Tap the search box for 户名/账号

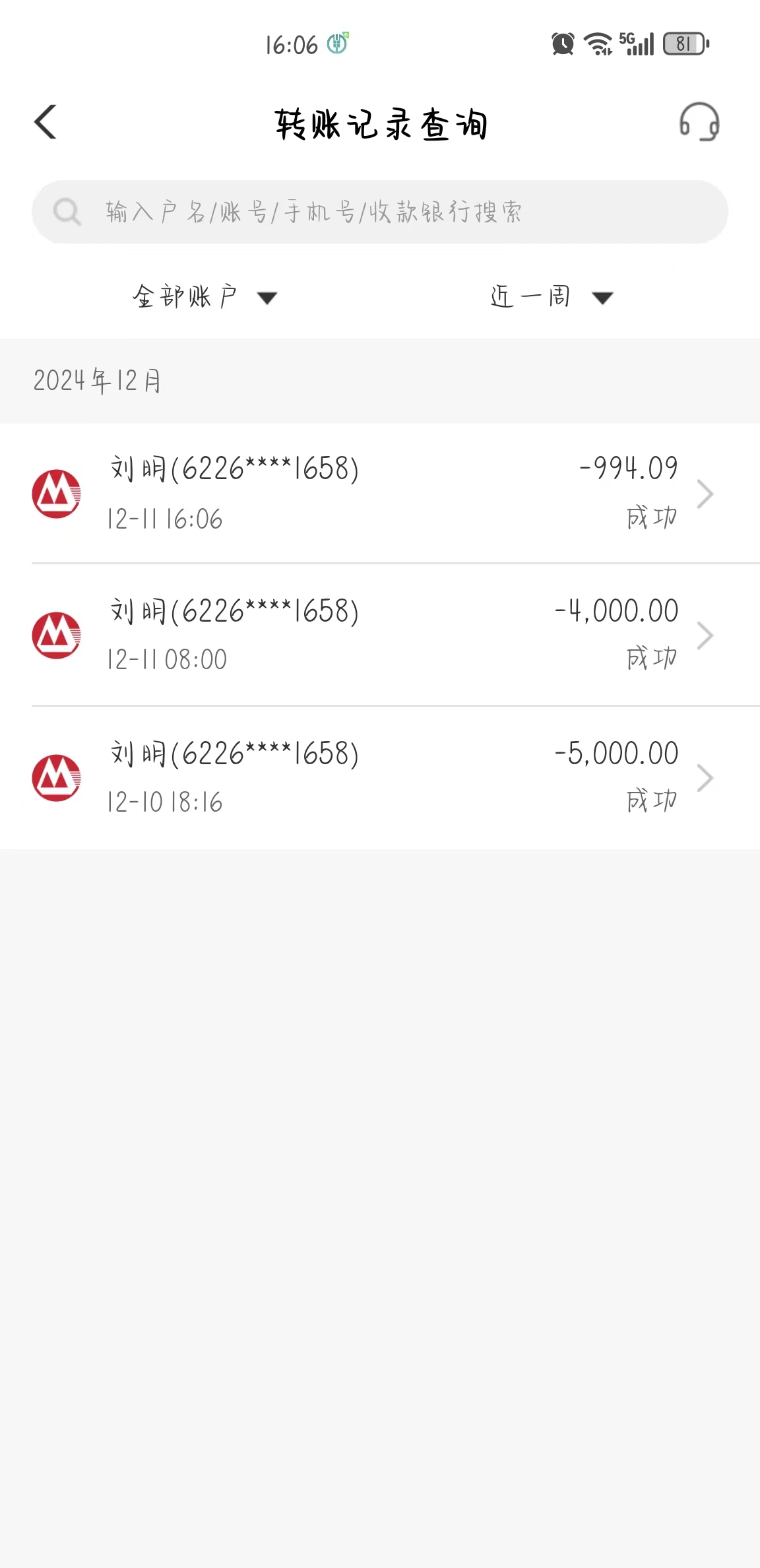[x=380, y=212]
